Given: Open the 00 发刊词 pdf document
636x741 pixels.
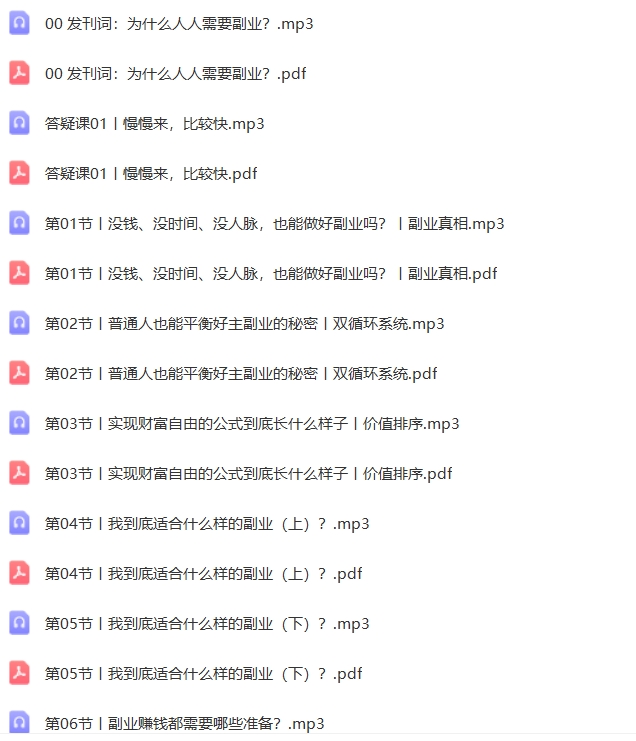Looking at the screenshot, I should (176, 73).
